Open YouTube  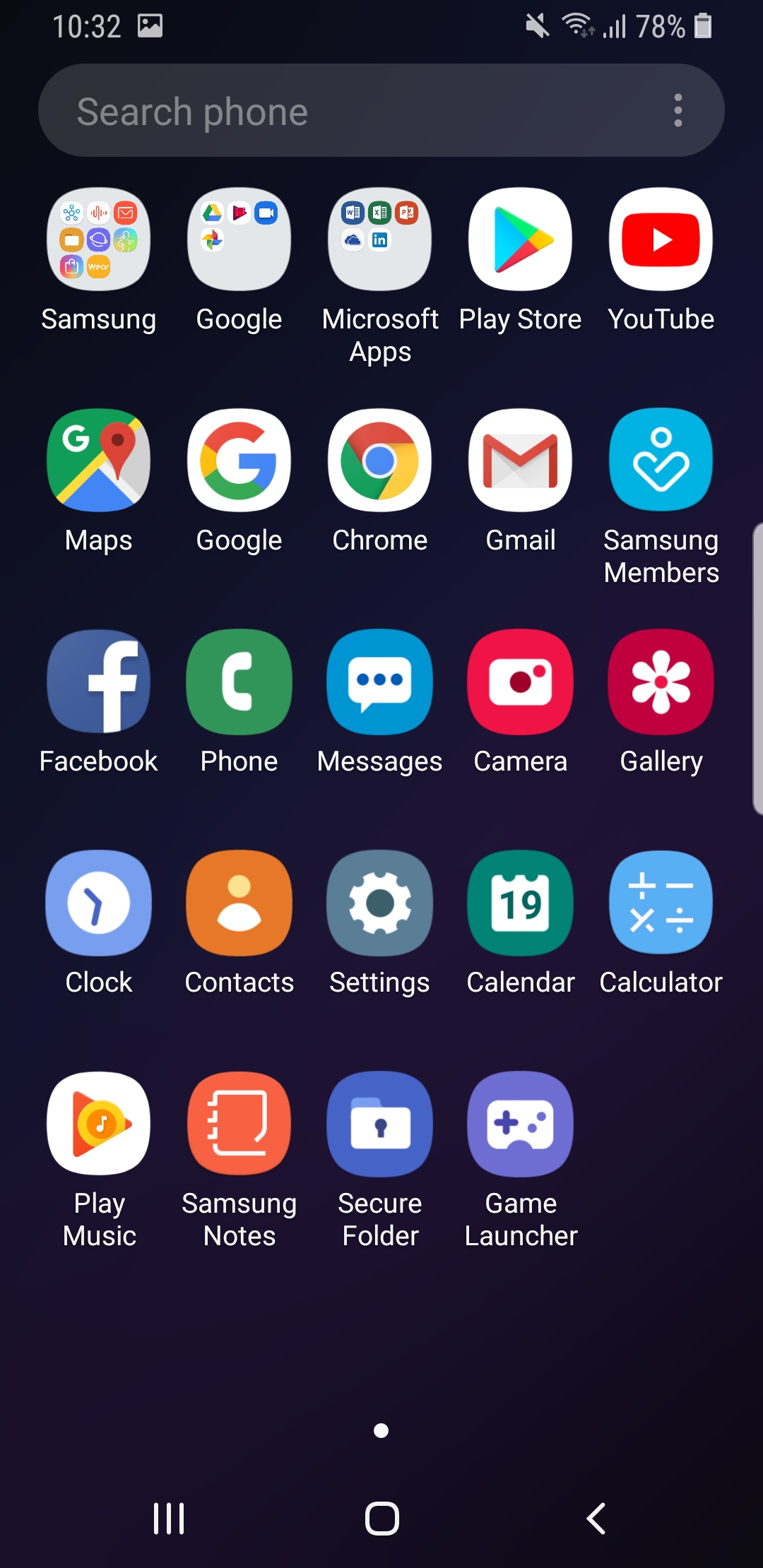(x=661, y=239)
